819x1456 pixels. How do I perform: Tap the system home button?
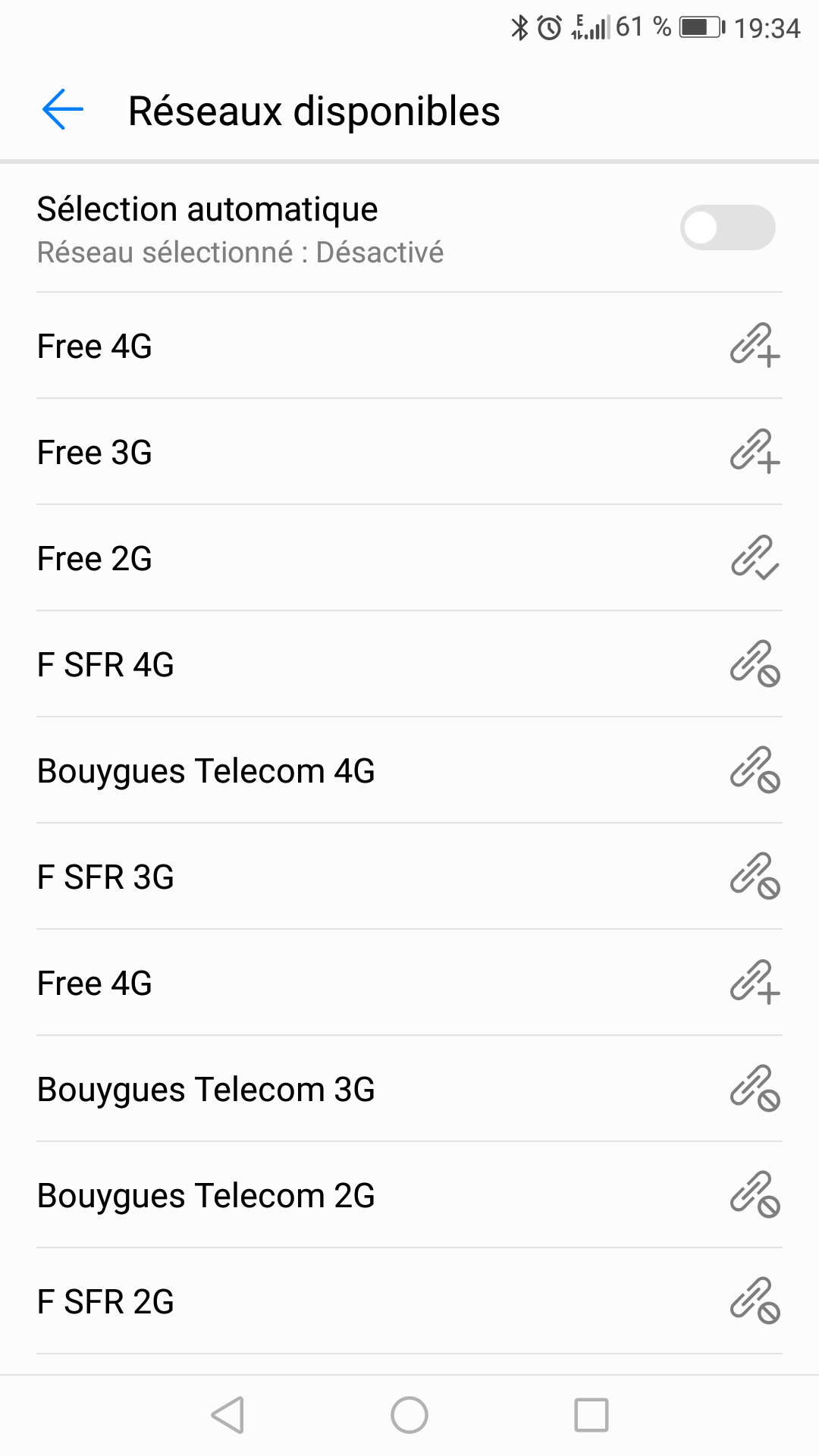(409, 1415)
